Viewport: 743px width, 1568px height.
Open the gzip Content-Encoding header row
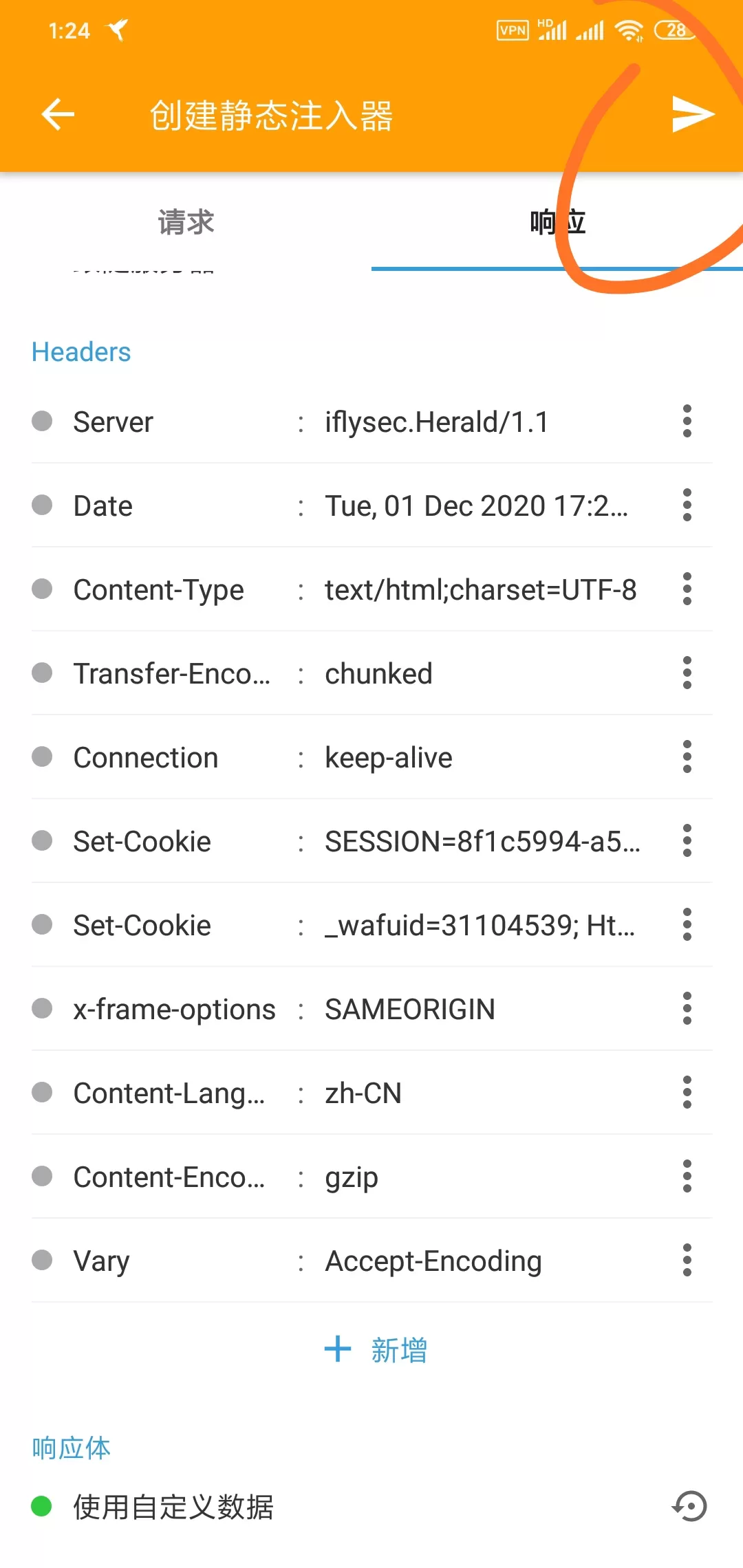tap(371, 1177)
